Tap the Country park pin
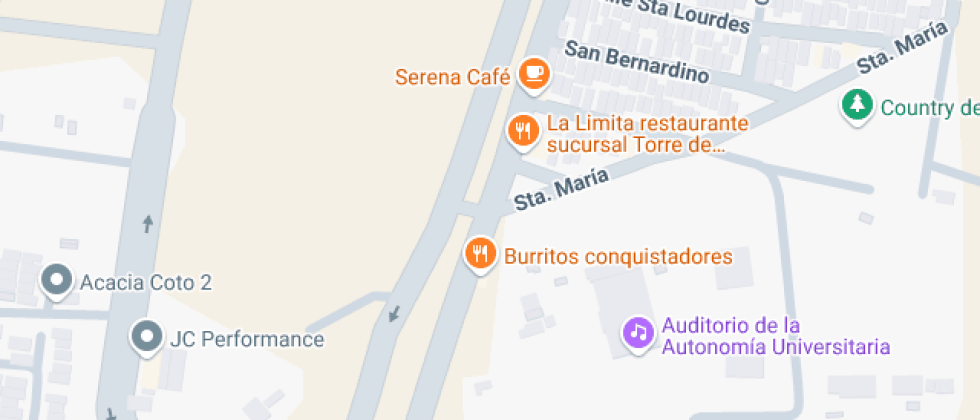Viewport: 980px width, 420px height. 856,105
